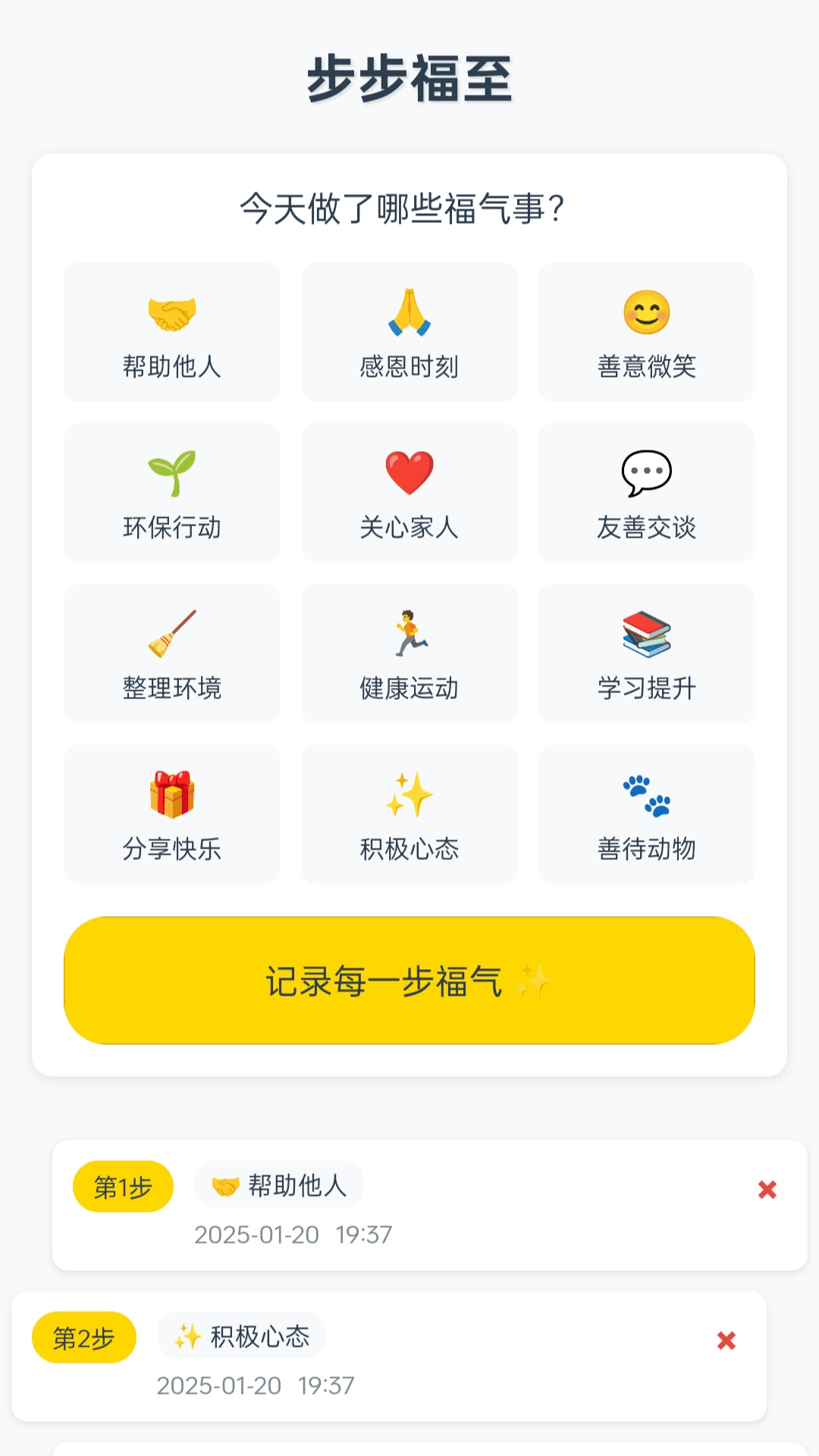Tap the 感恩时刻 praying hands icon
Screen dimensions: 819x1456
click(x=409, y=315)
